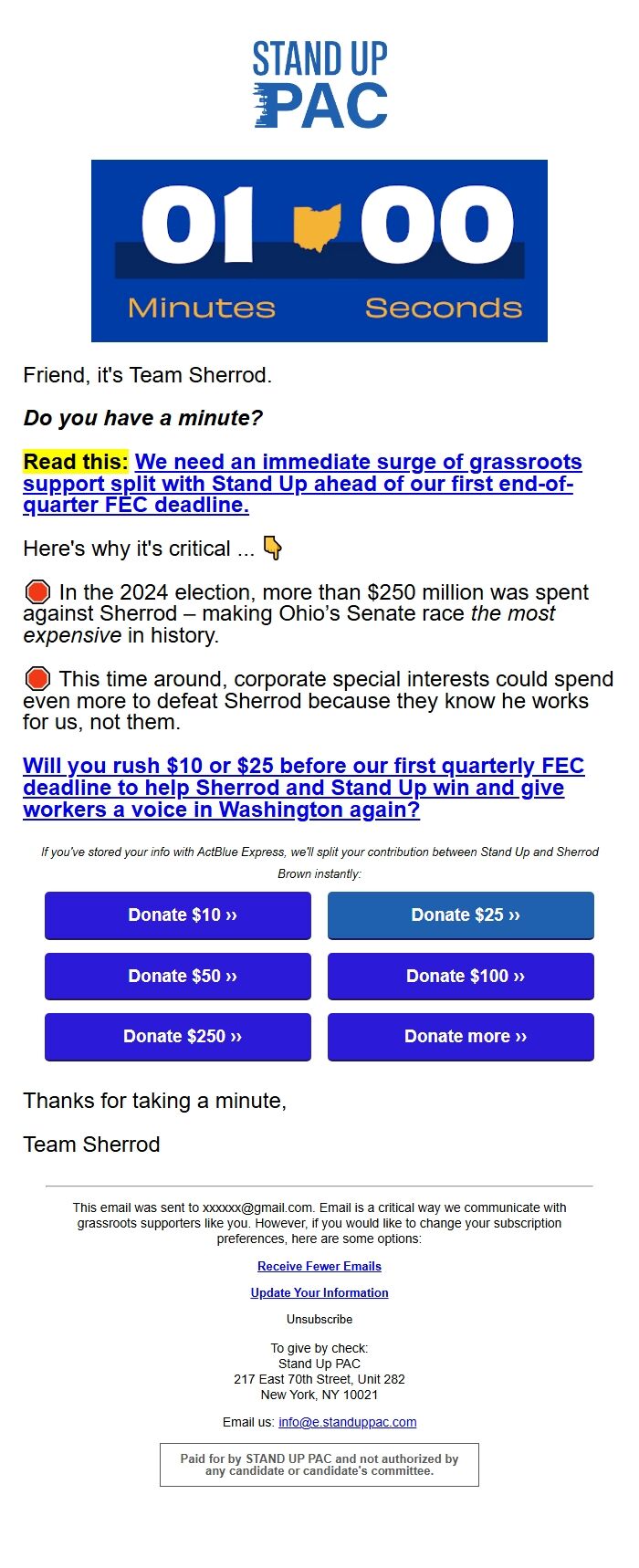This screenshot has height=1568, width=639.
Task: Tap the Donate $250 button
Action: click(x=178, y=1037)
